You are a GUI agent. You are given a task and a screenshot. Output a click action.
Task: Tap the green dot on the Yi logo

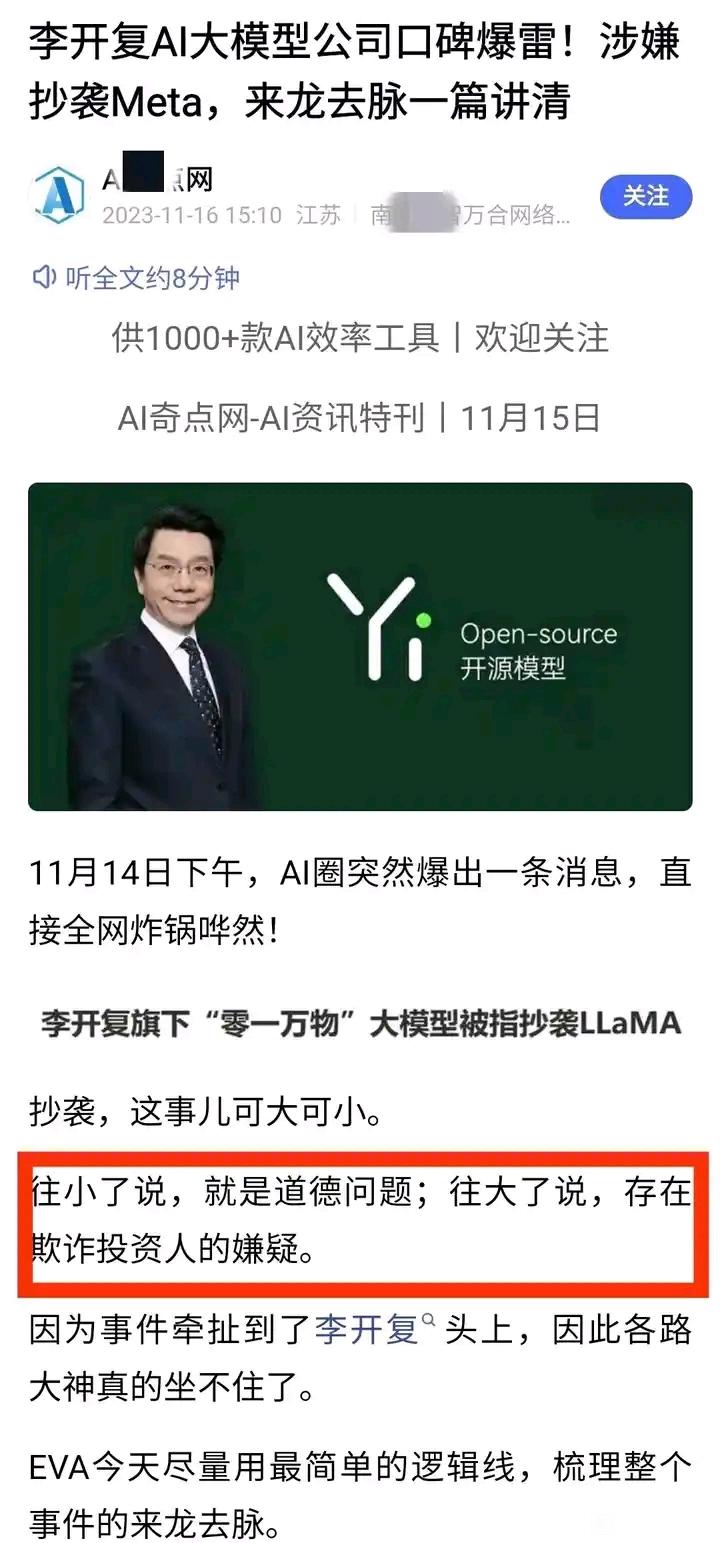click(424, 619)
